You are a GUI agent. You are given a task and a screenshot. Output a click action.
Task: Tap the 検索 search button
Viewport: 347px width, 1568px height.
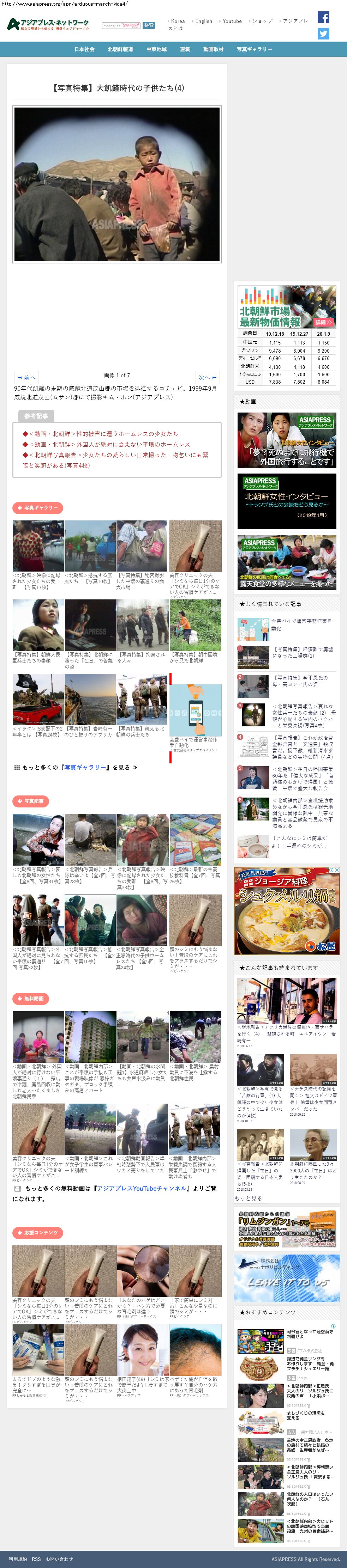tap(149, 26)
